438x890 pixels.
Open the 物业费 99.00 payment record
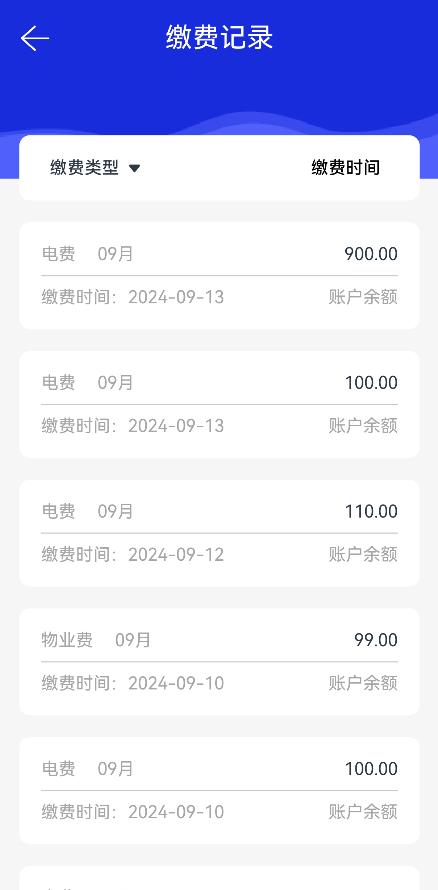[220, 662]
